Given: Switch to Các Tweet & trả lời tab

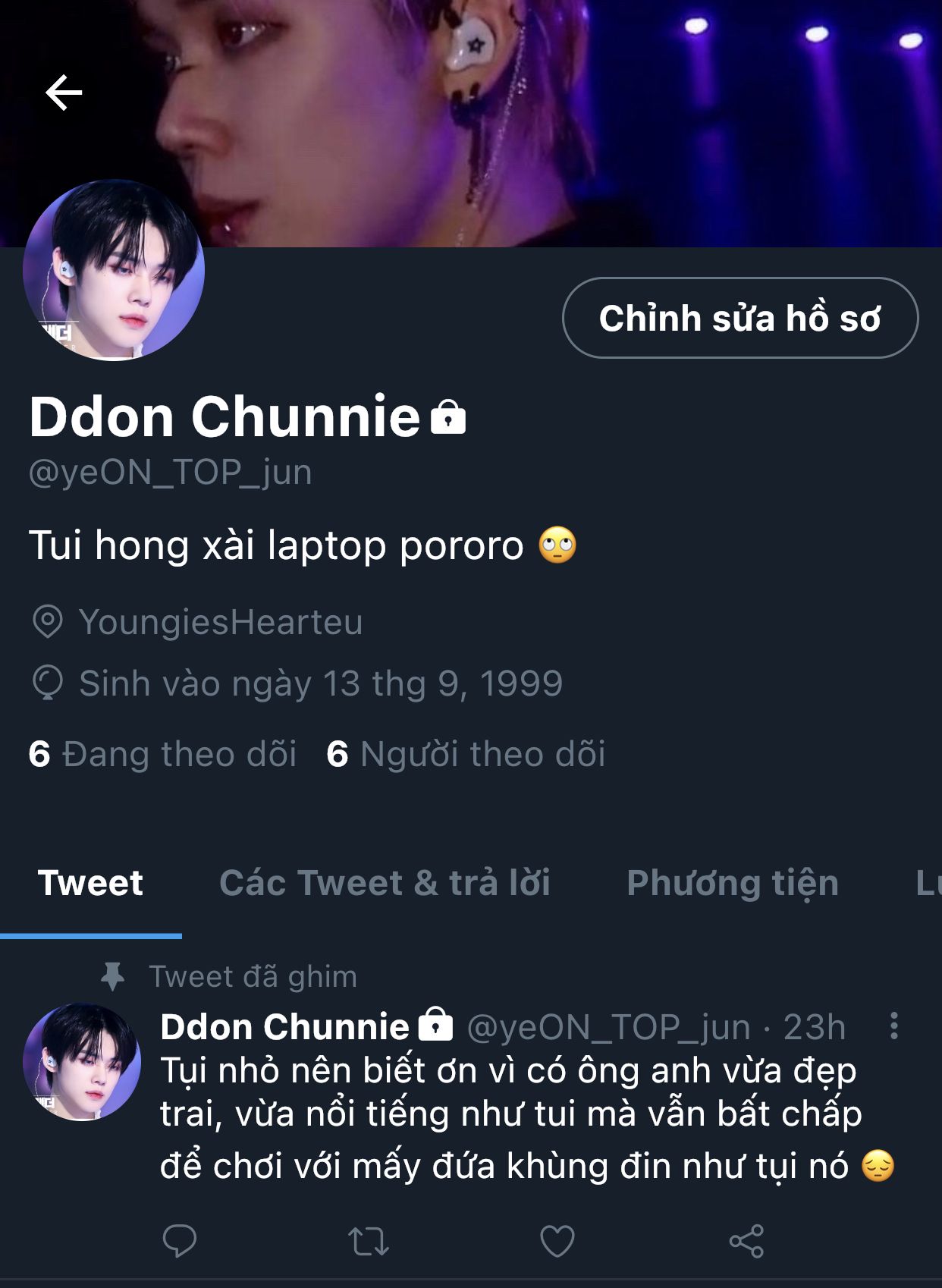Looking at the screenshot, I should click(x=385, y=883).
